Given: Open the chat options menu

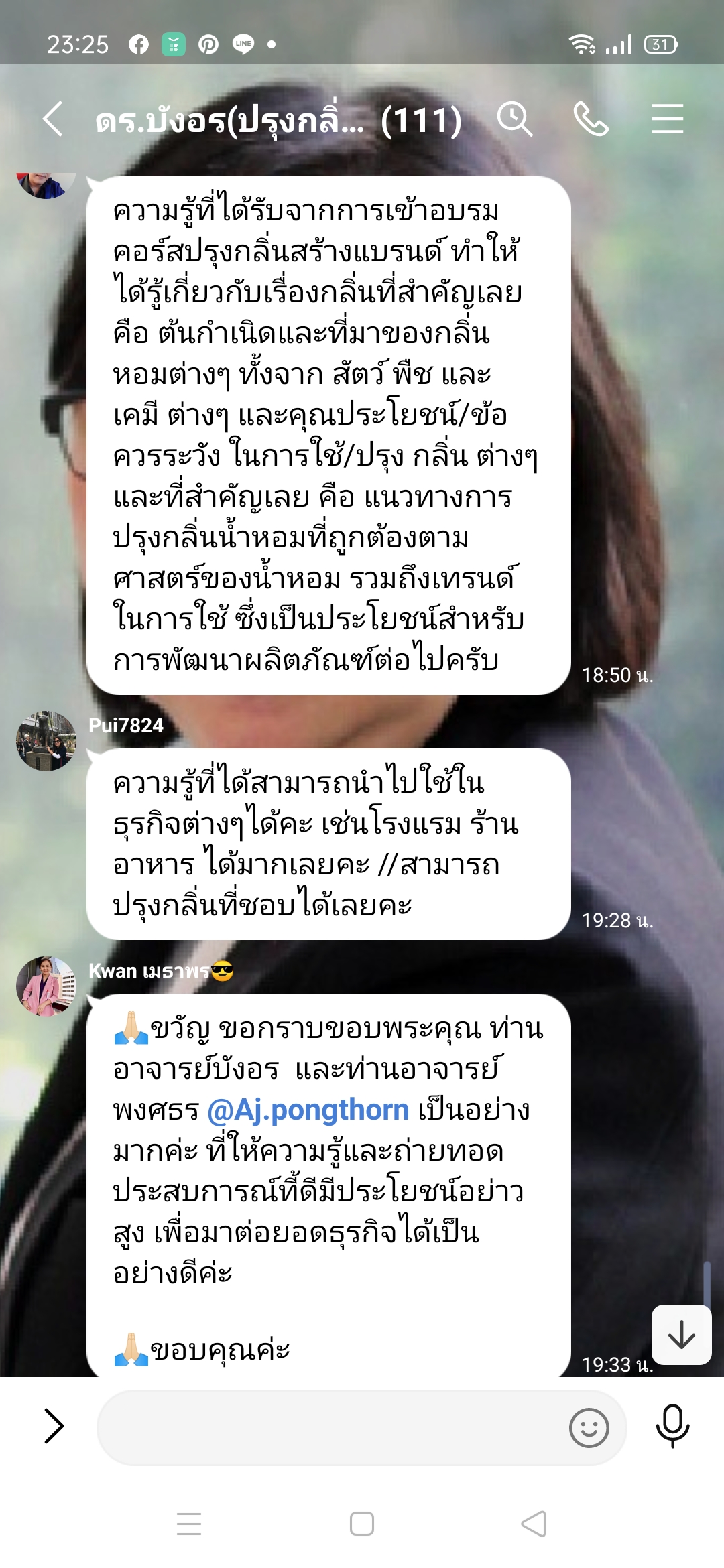Looking at the screenshot, I should [667, 119].
